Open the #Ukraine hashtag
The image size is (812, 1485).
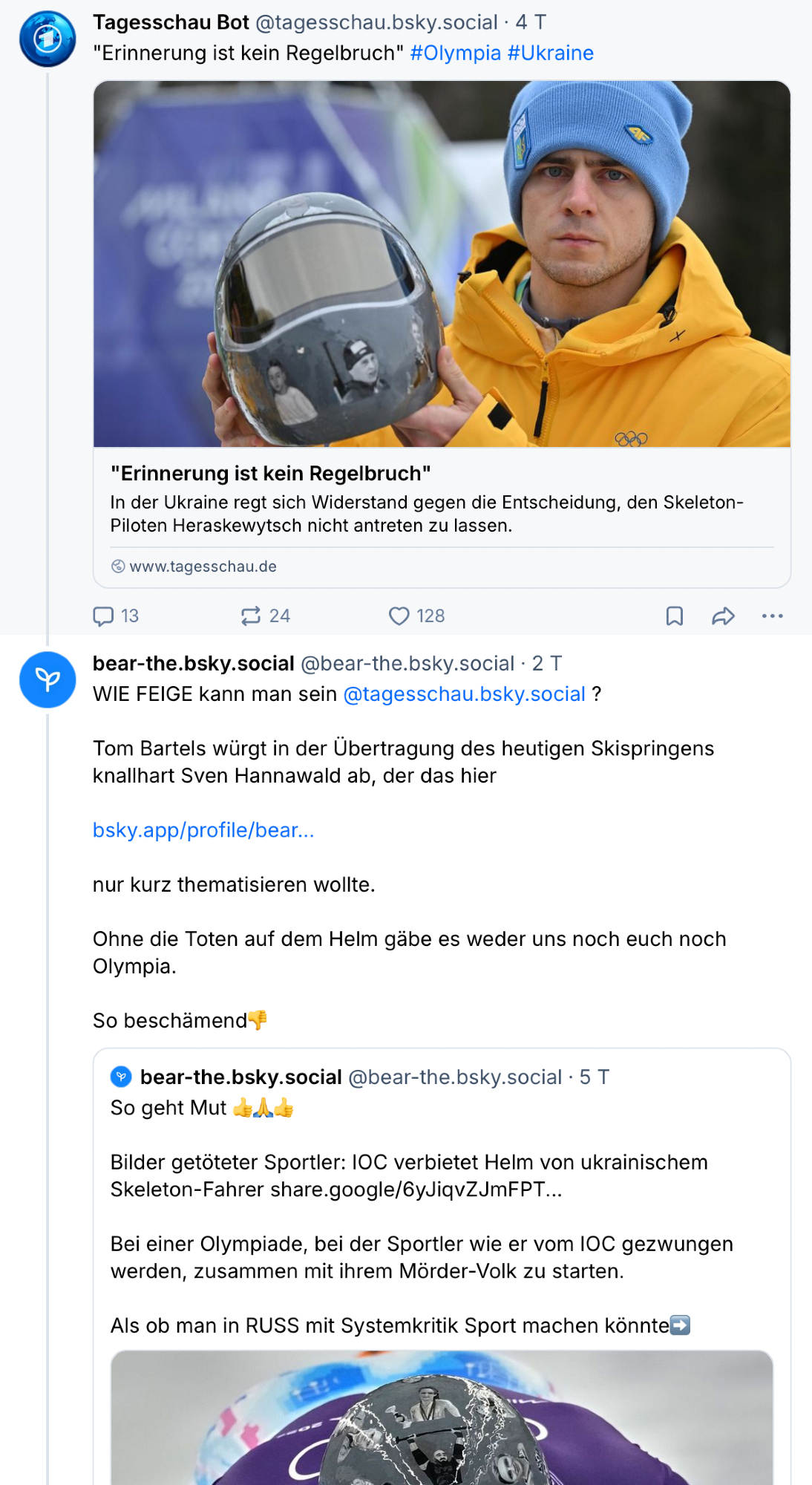click(x=550, y=53)
